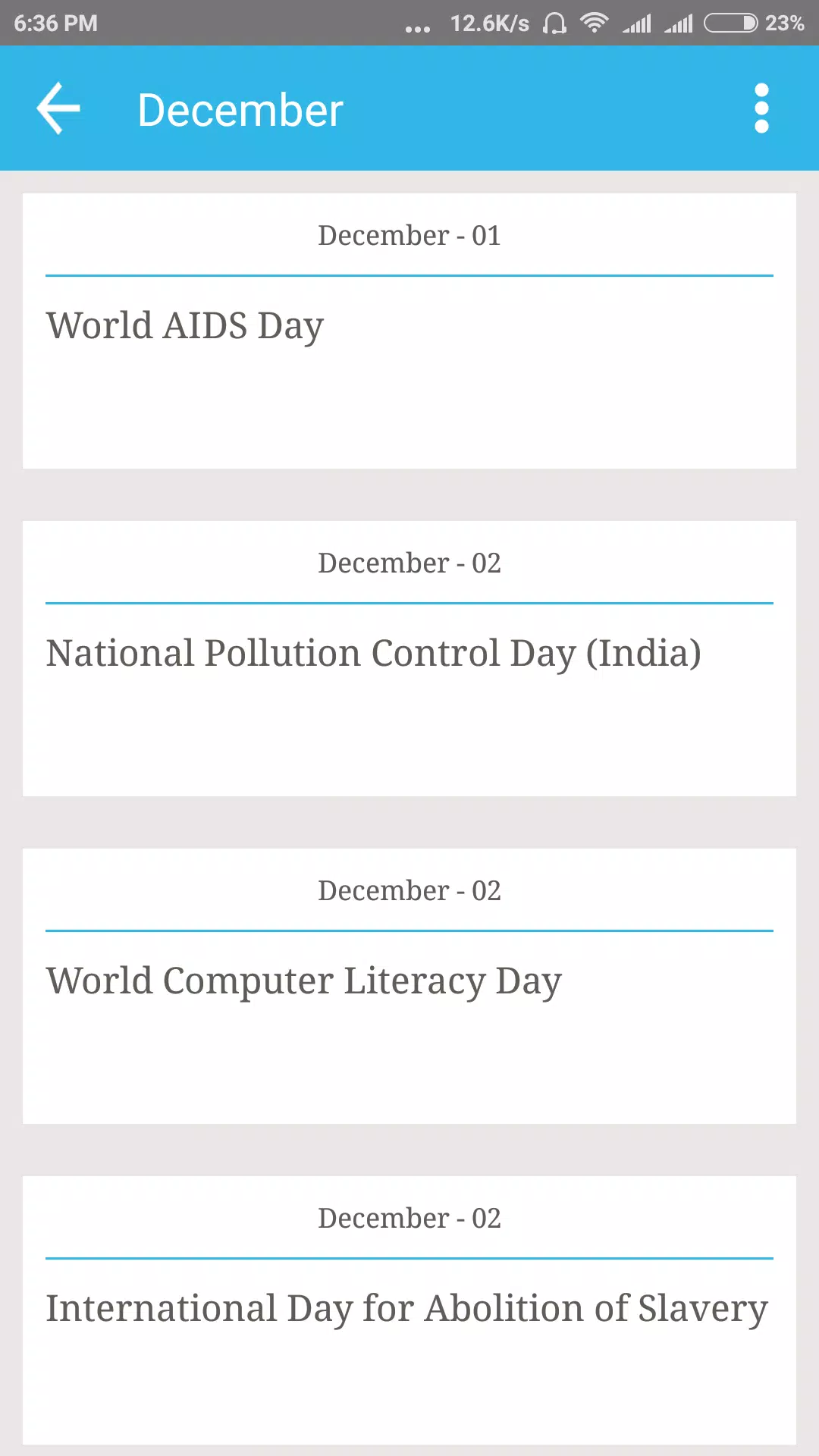This screenshot has width=819, height=1456.
Task: Open the three-dot overflow menu
Action: (761, 108)
